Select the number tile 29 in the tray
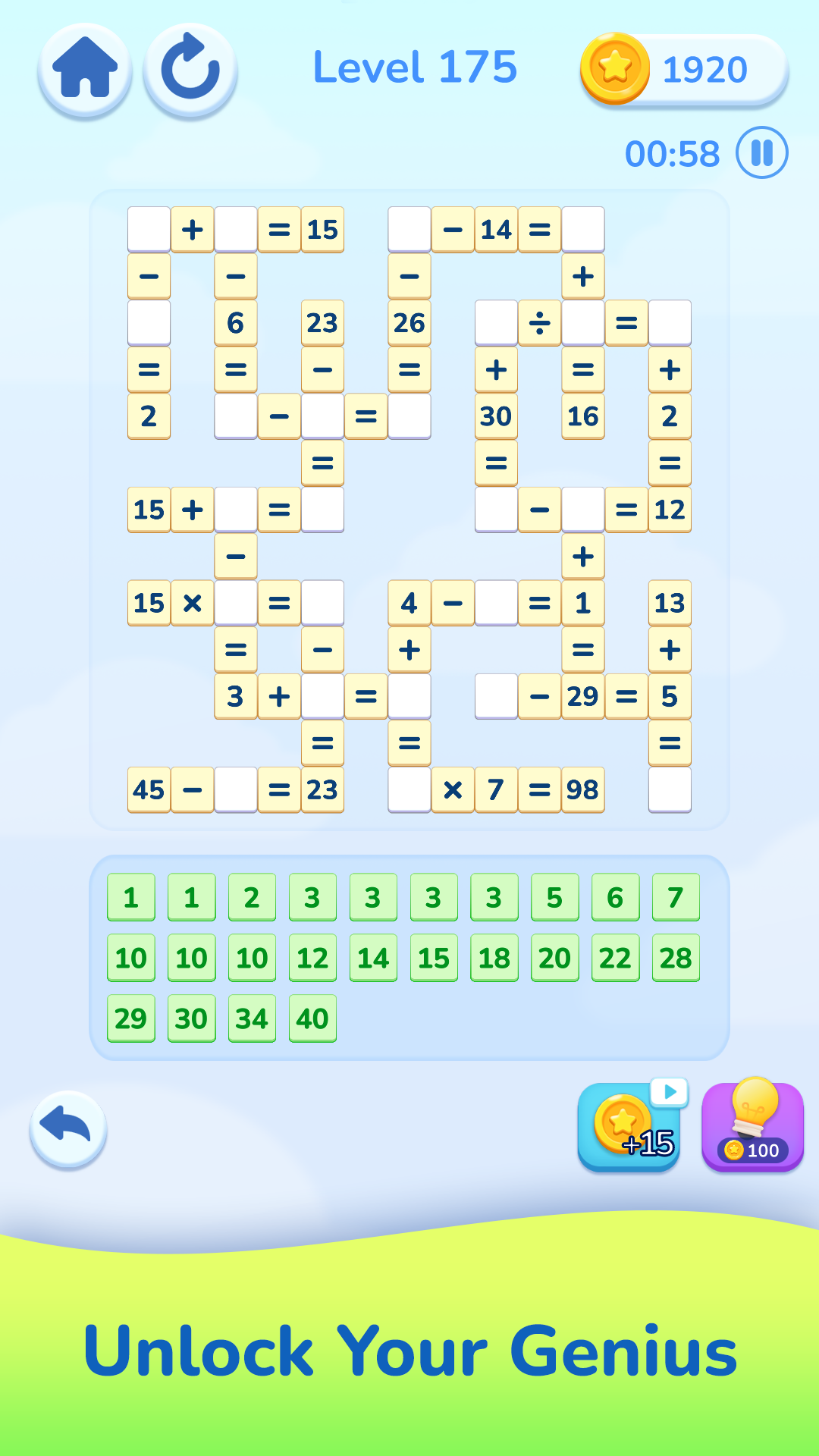 tap(130, 1018)
